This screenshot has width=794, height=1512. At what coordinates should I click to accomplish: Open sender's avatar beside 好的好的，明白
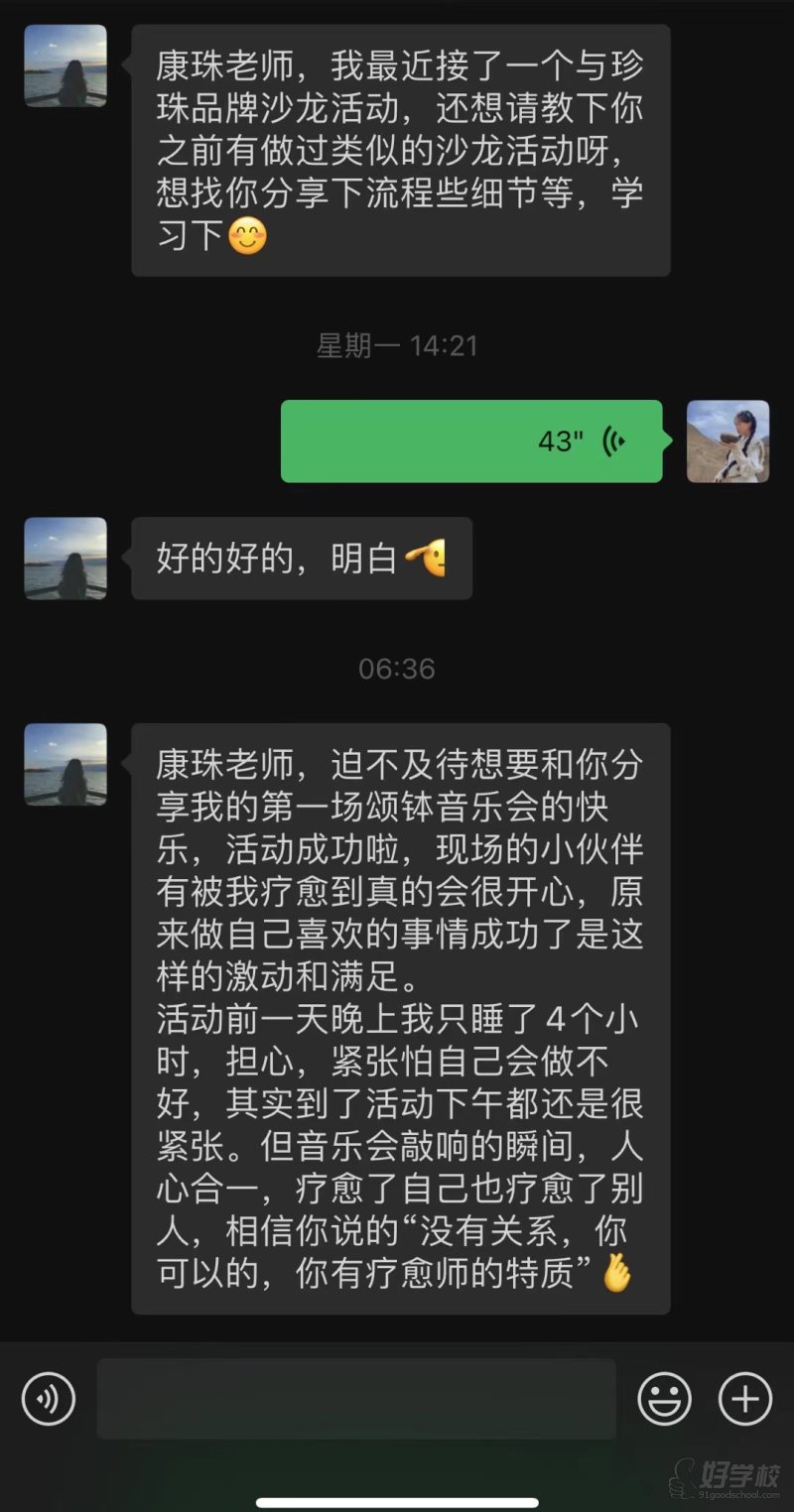coord(66,558)
